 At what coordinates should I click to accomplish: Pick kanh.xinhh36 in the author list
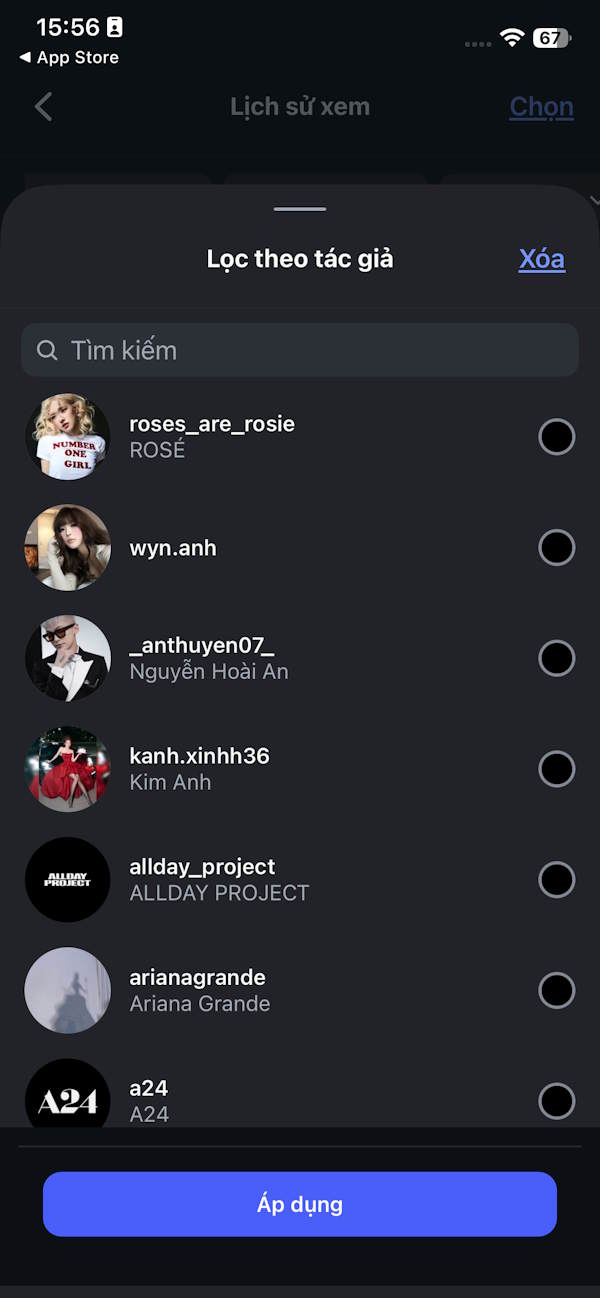(x=556, y=769)
